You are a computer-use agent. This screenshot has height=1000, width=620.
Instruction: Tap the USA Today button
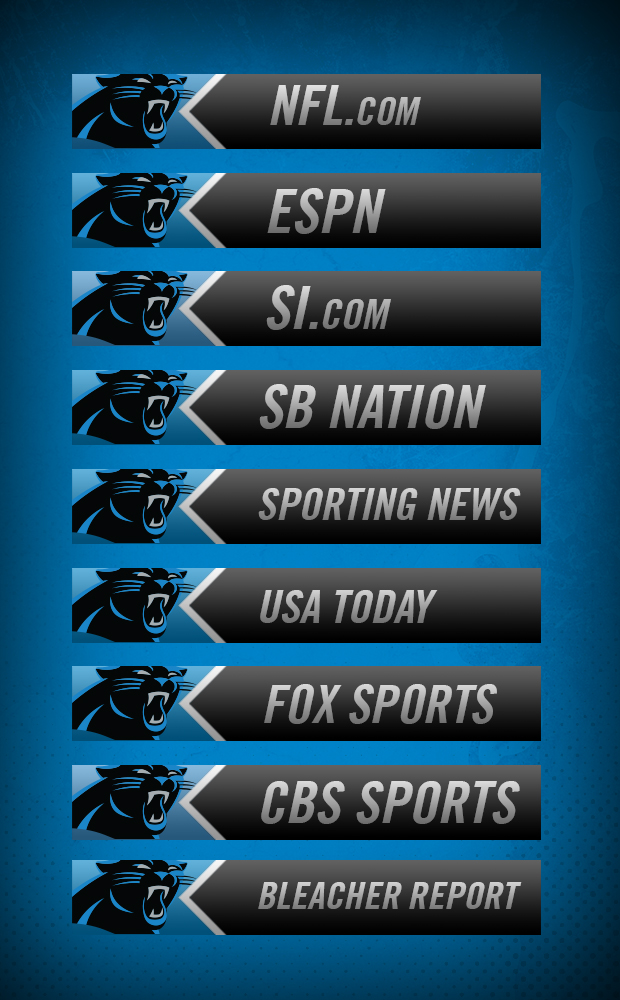tap(306, 605)
